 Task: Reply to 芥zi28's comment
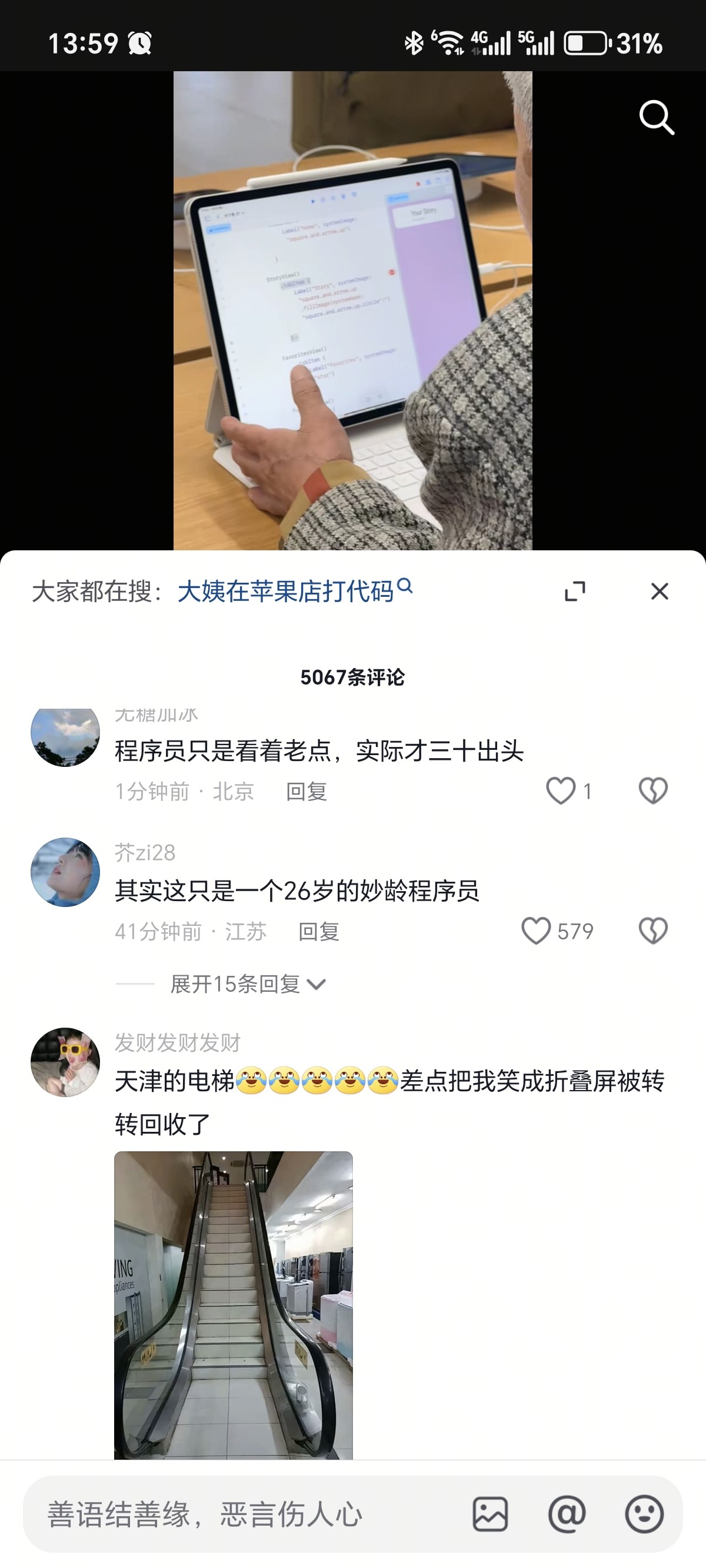[x=319, y=931]
